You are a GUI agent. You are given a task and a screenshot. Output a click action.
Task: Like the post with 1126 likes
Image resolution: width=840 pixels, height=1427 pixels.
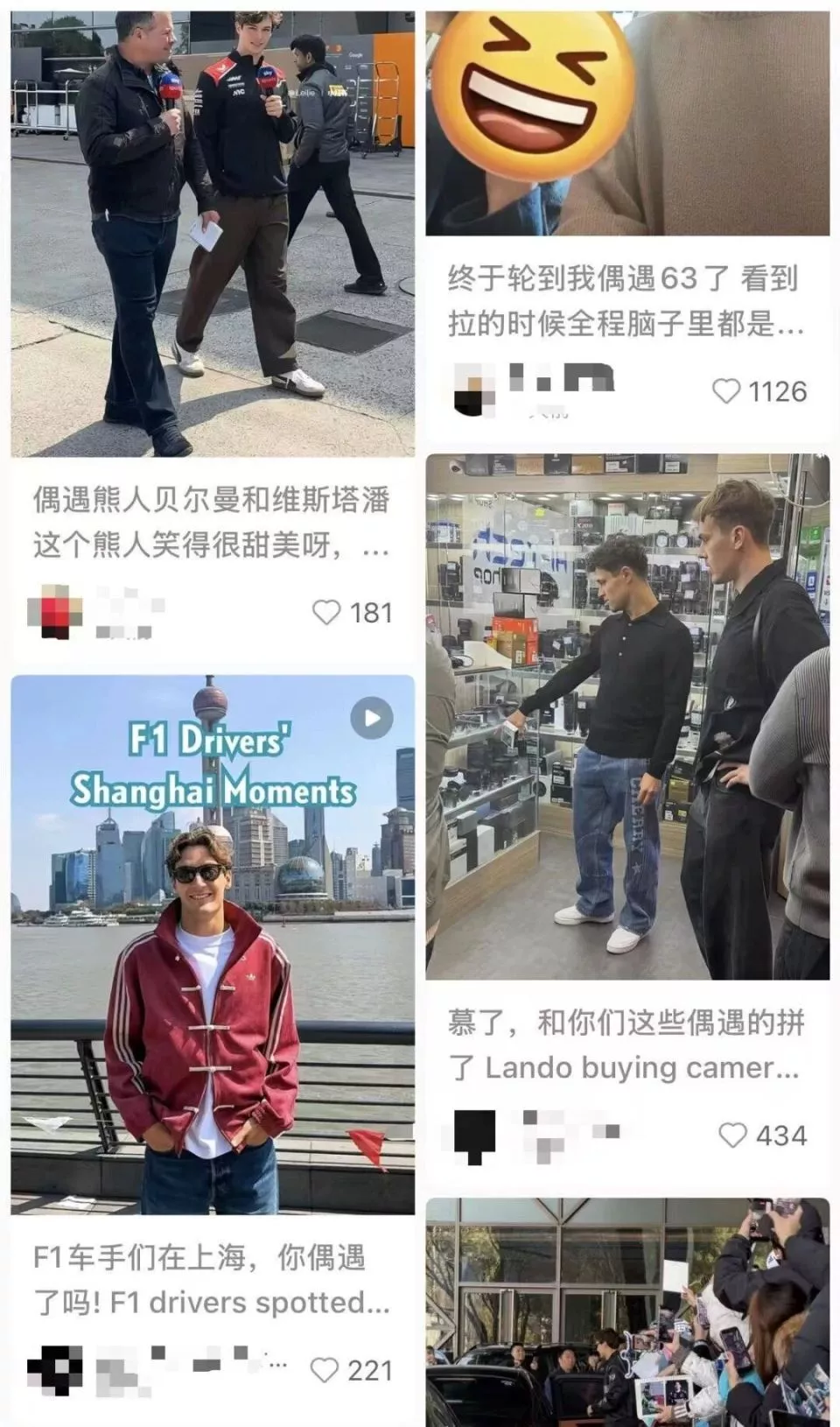(x=726, y=390)
